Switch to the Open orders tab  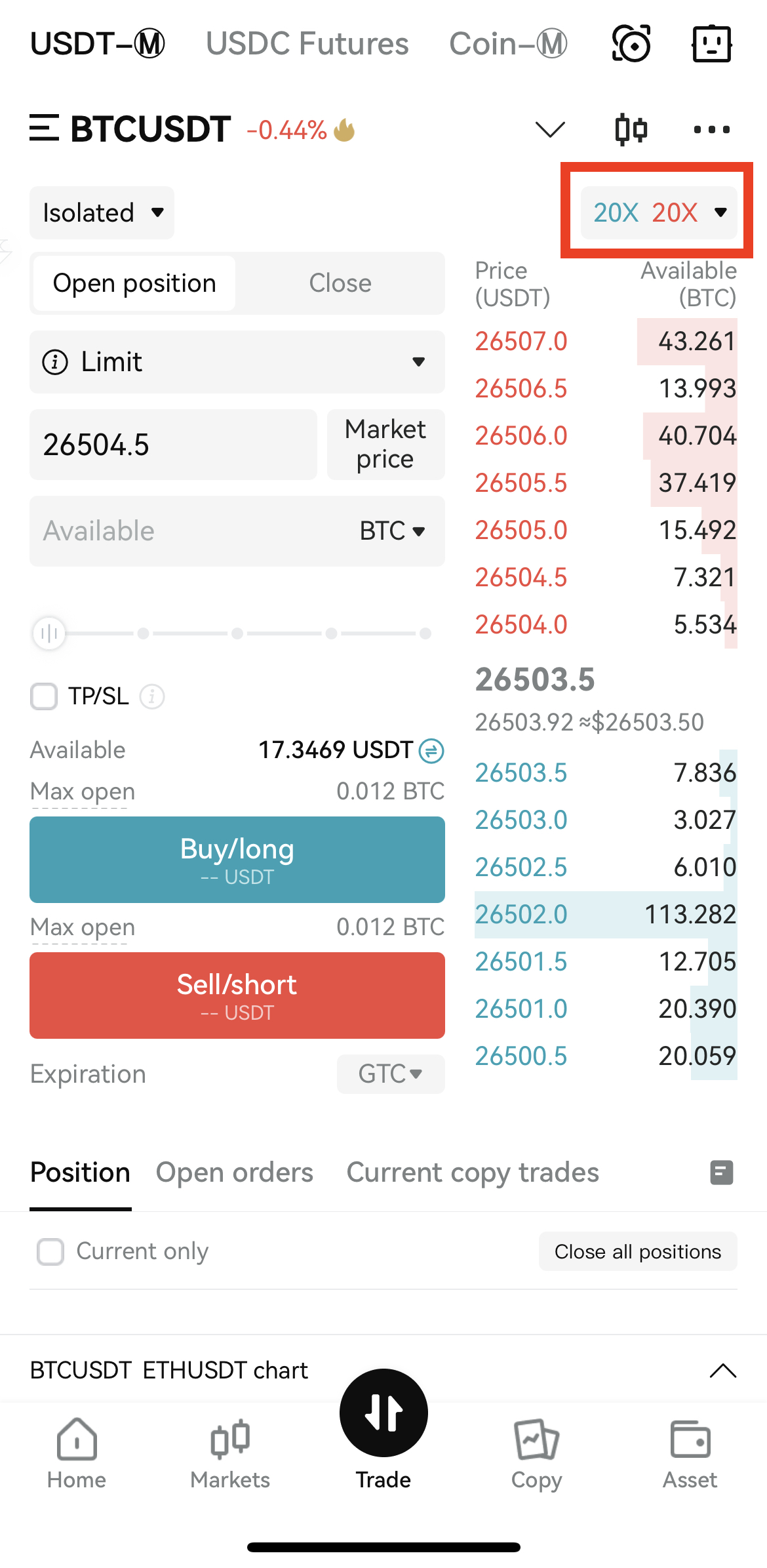(x=234, y=1173)
